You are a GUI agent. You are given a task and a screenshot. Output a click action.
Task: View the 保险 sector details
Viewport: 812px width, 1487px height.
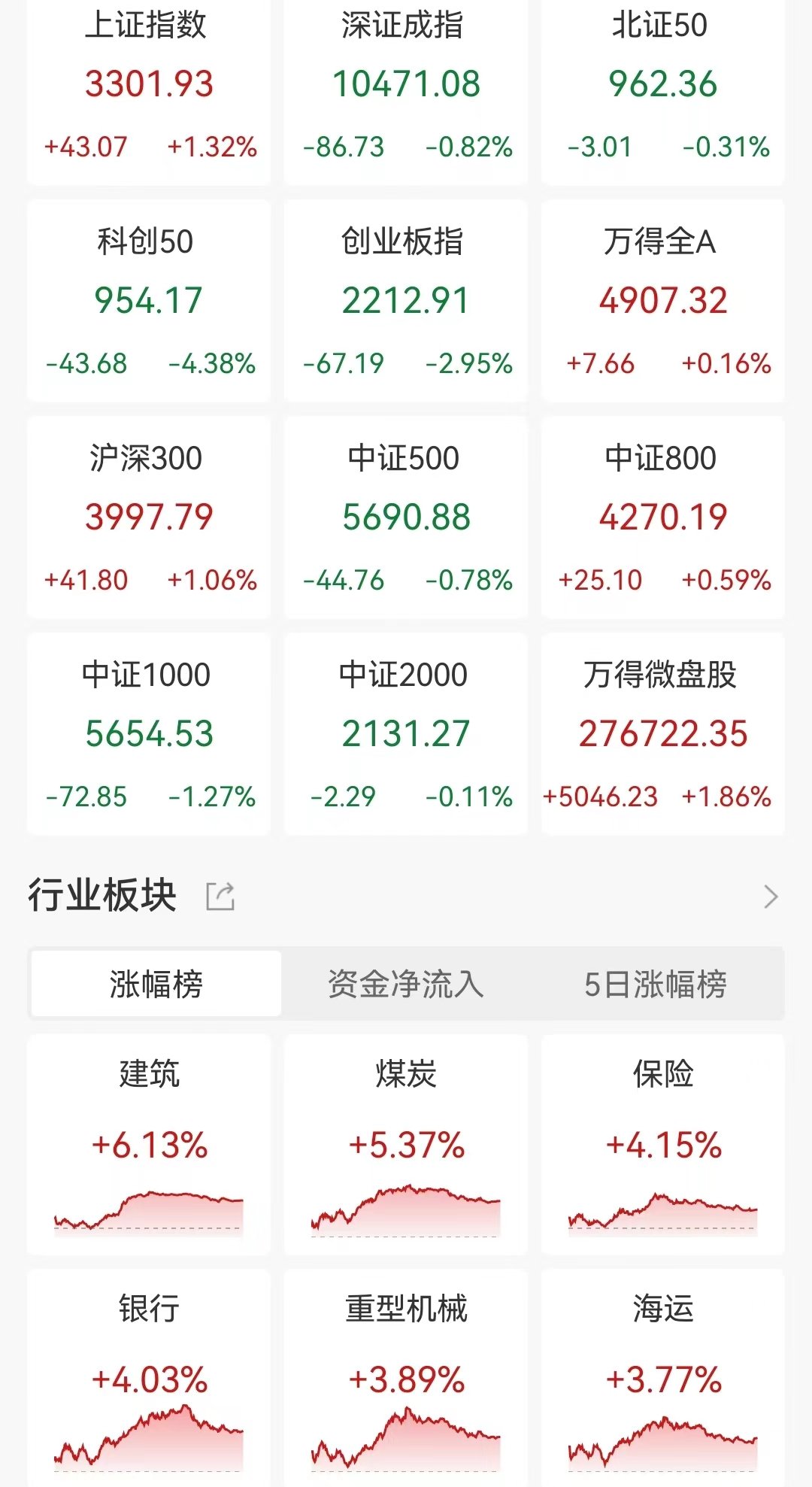pos(663,1145)
